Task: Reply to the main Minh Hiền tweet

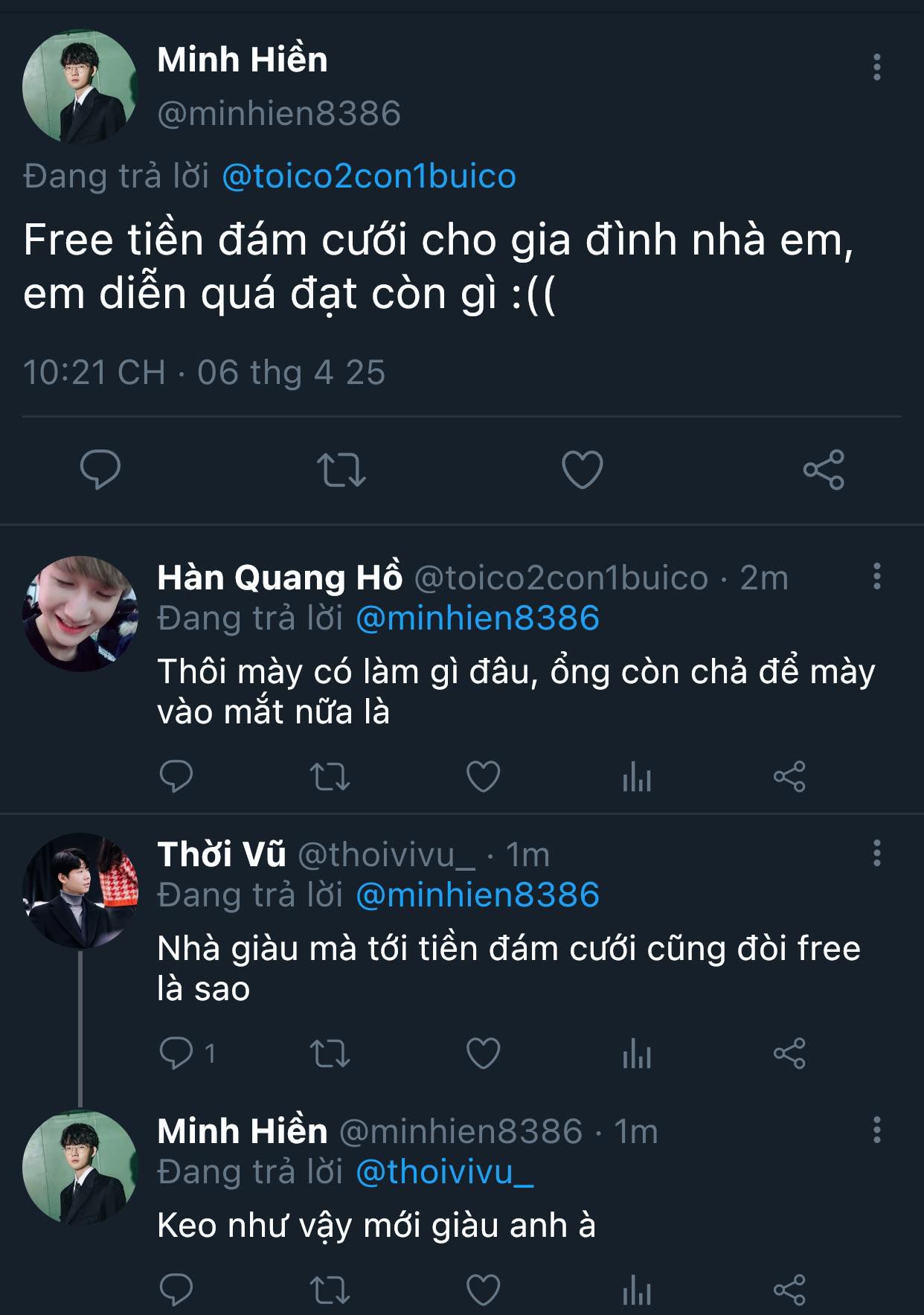Action: point(100,470)
